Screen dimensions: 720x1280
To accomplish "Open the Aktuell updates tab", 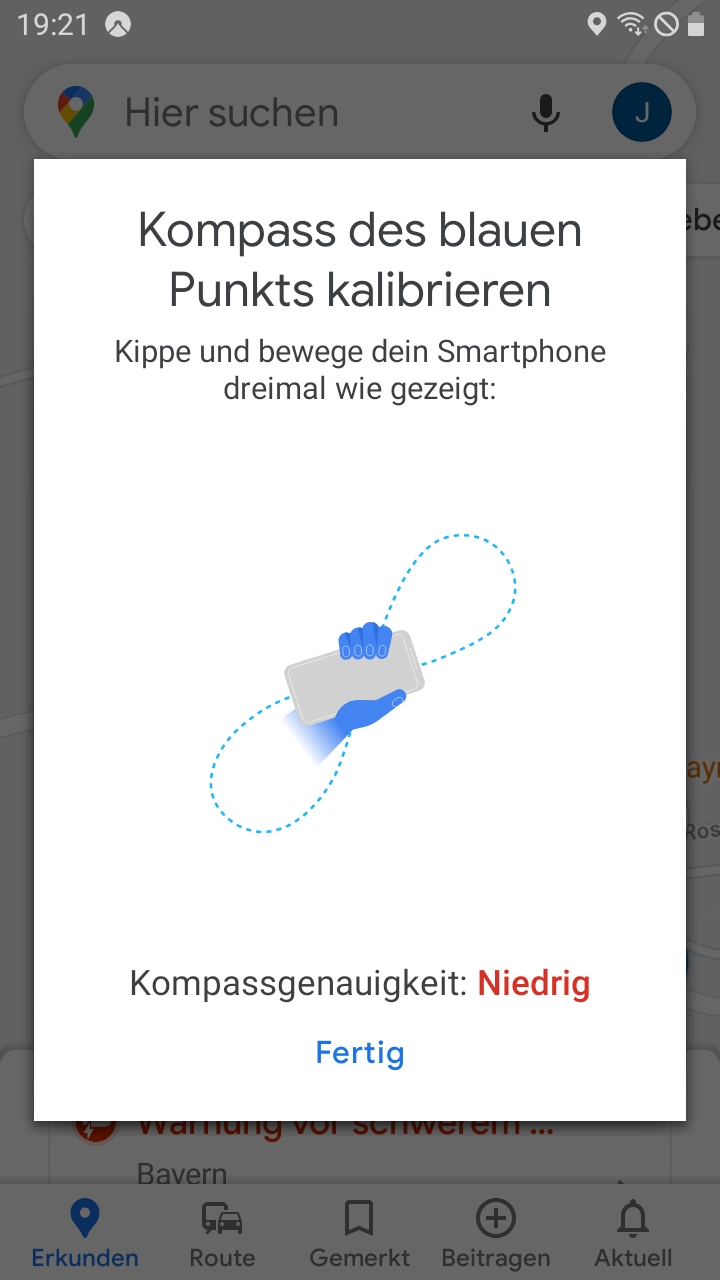I will (633, 1234).
